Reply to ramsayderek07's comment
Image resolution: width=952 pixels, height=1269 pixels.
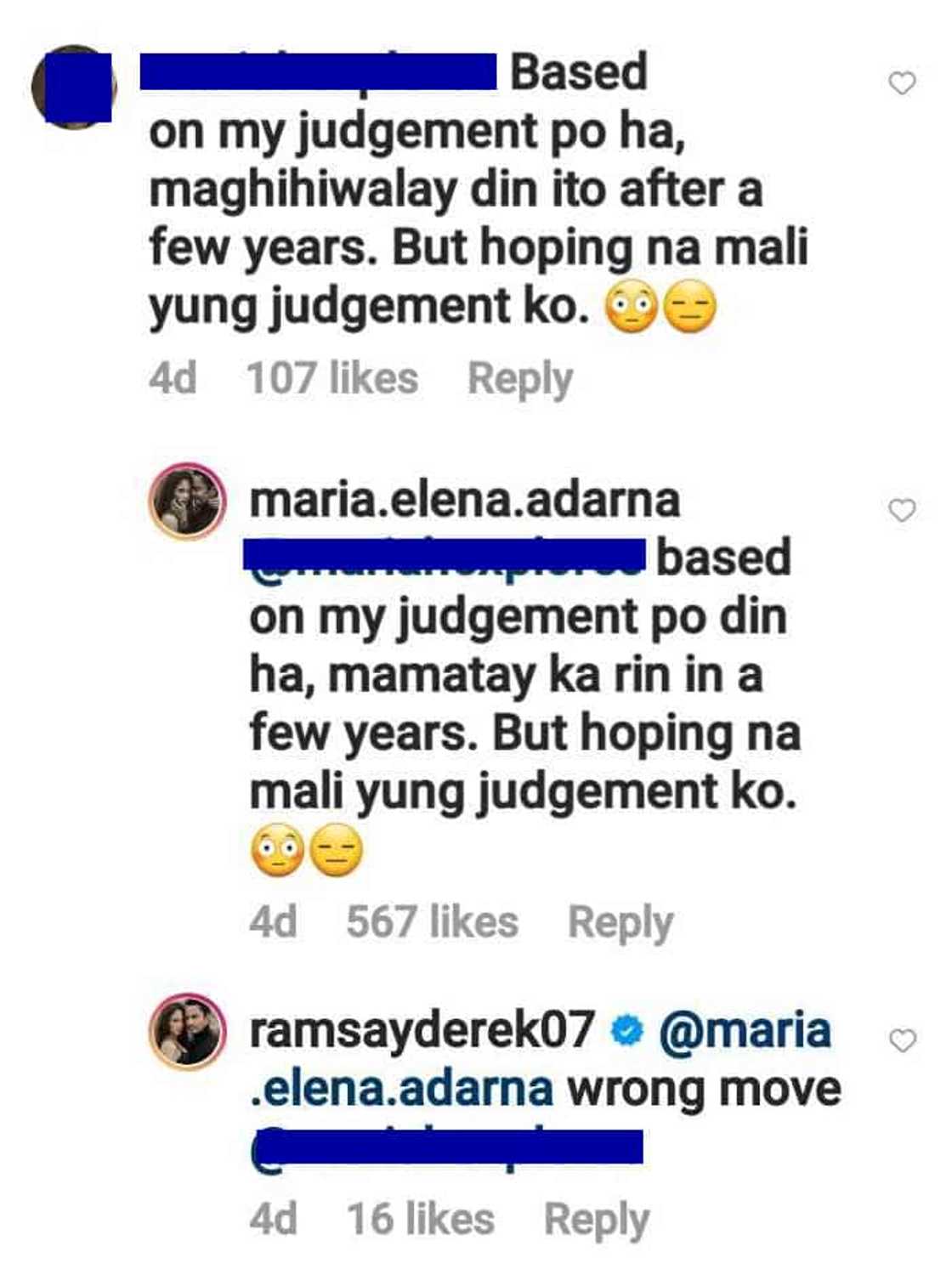click(596, 1219)
